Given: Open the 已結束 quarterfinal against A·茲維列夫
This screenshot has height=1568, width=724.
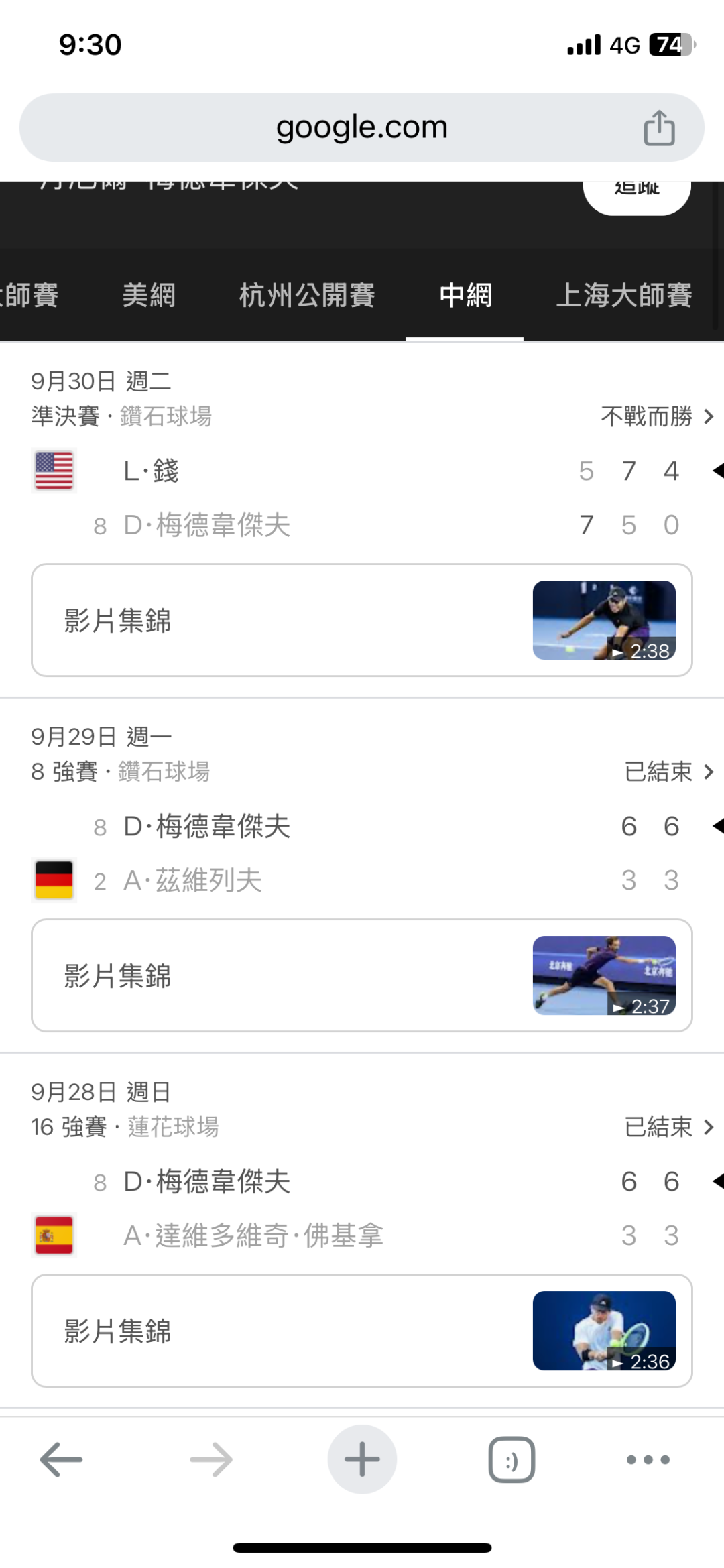Looking at the screenshot, I should 668,772.
